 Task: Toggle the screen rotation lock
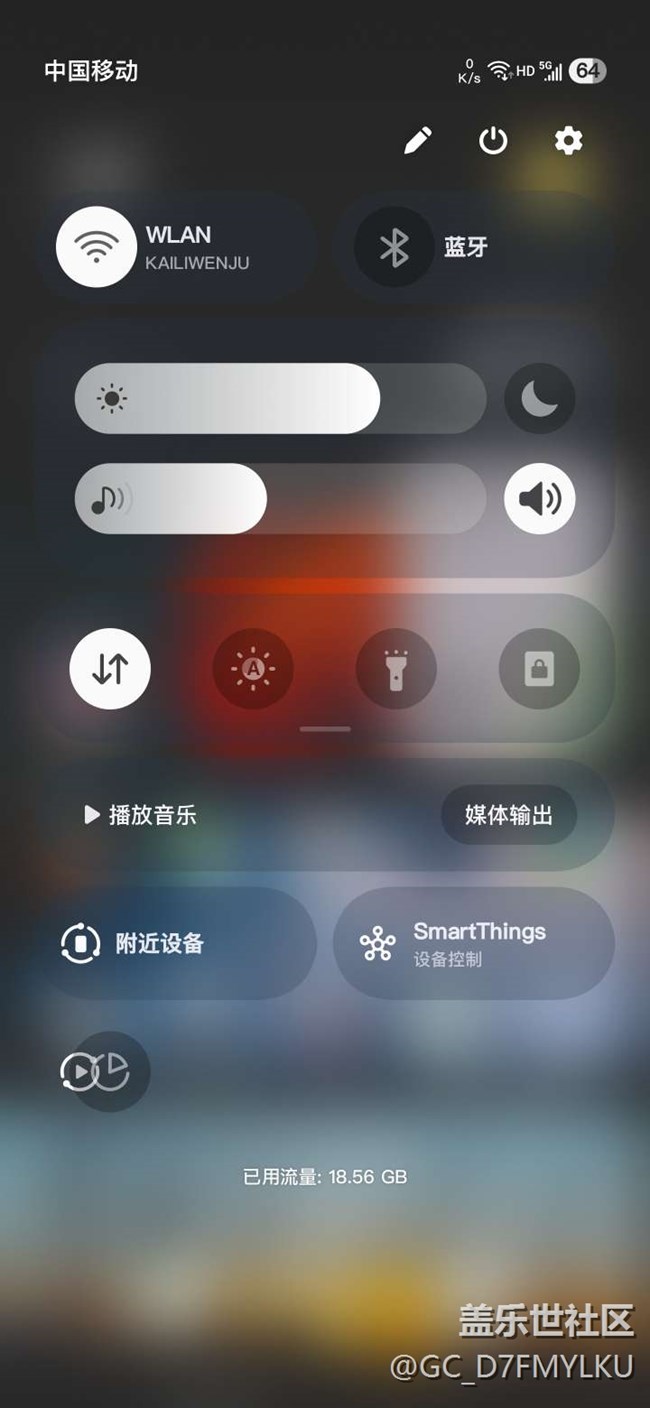click(539, 669)
